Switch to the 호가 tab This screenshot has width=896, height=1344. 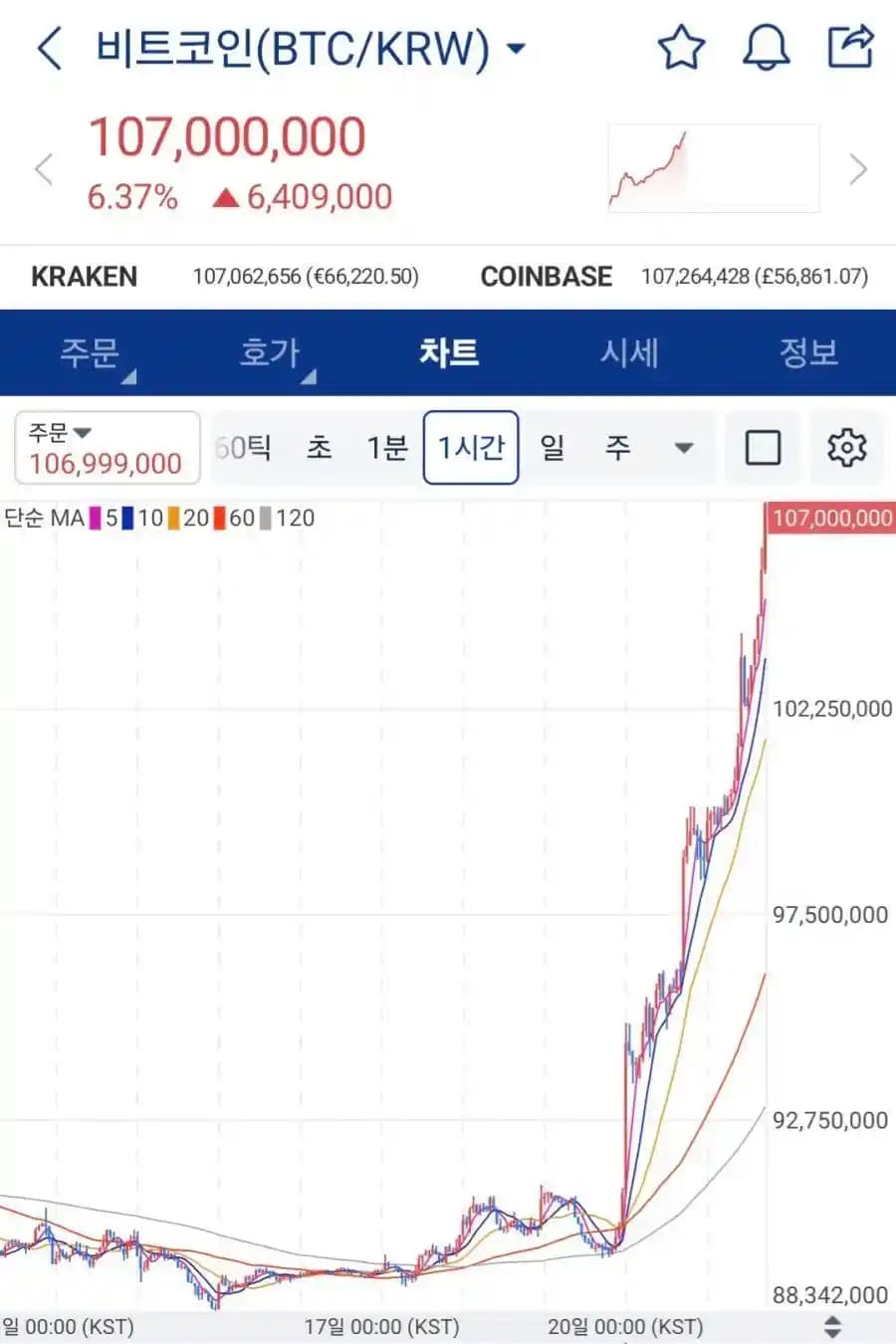(x=270, y=352)
